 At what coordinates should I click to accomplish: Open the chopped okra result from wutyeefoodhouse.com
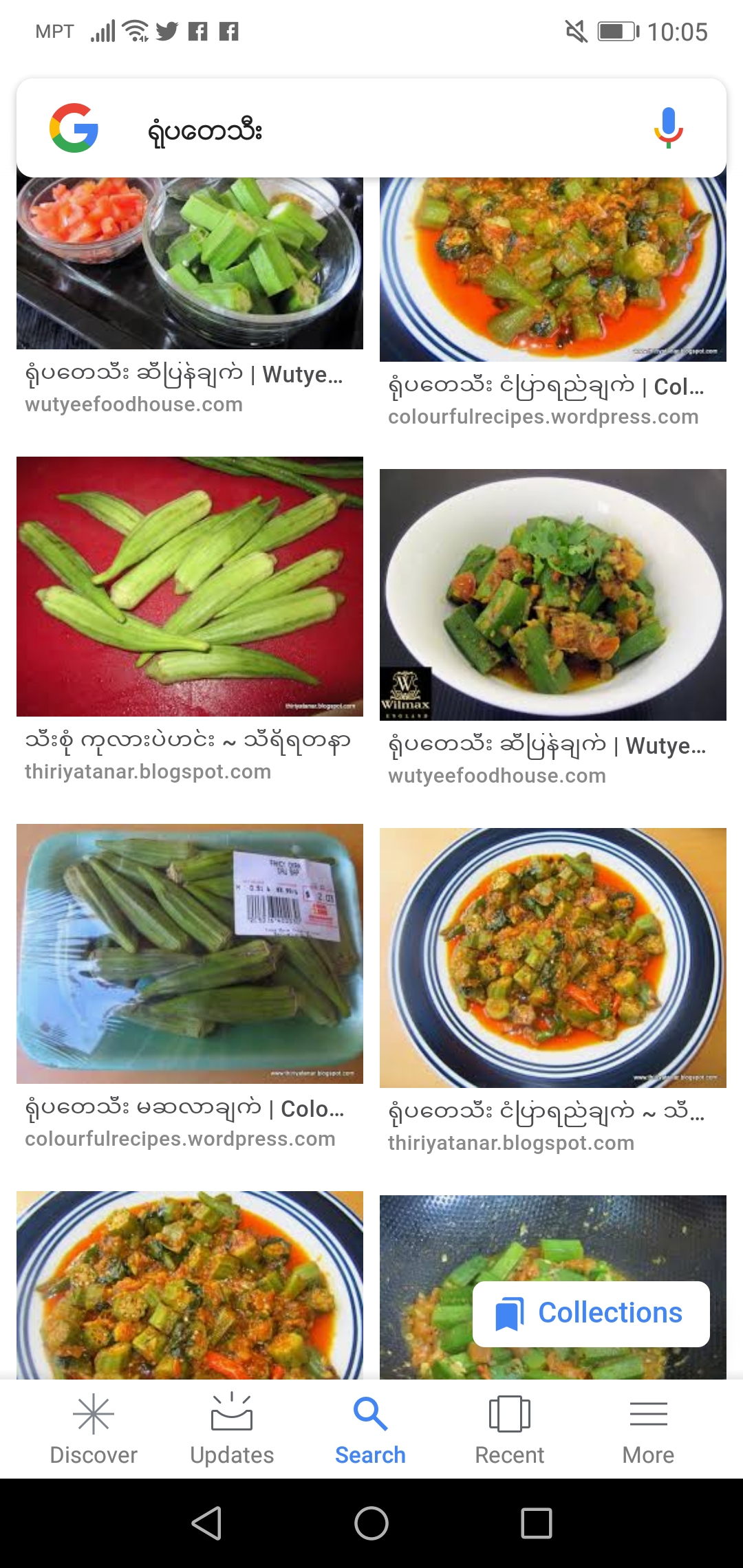tap(189, 265)
